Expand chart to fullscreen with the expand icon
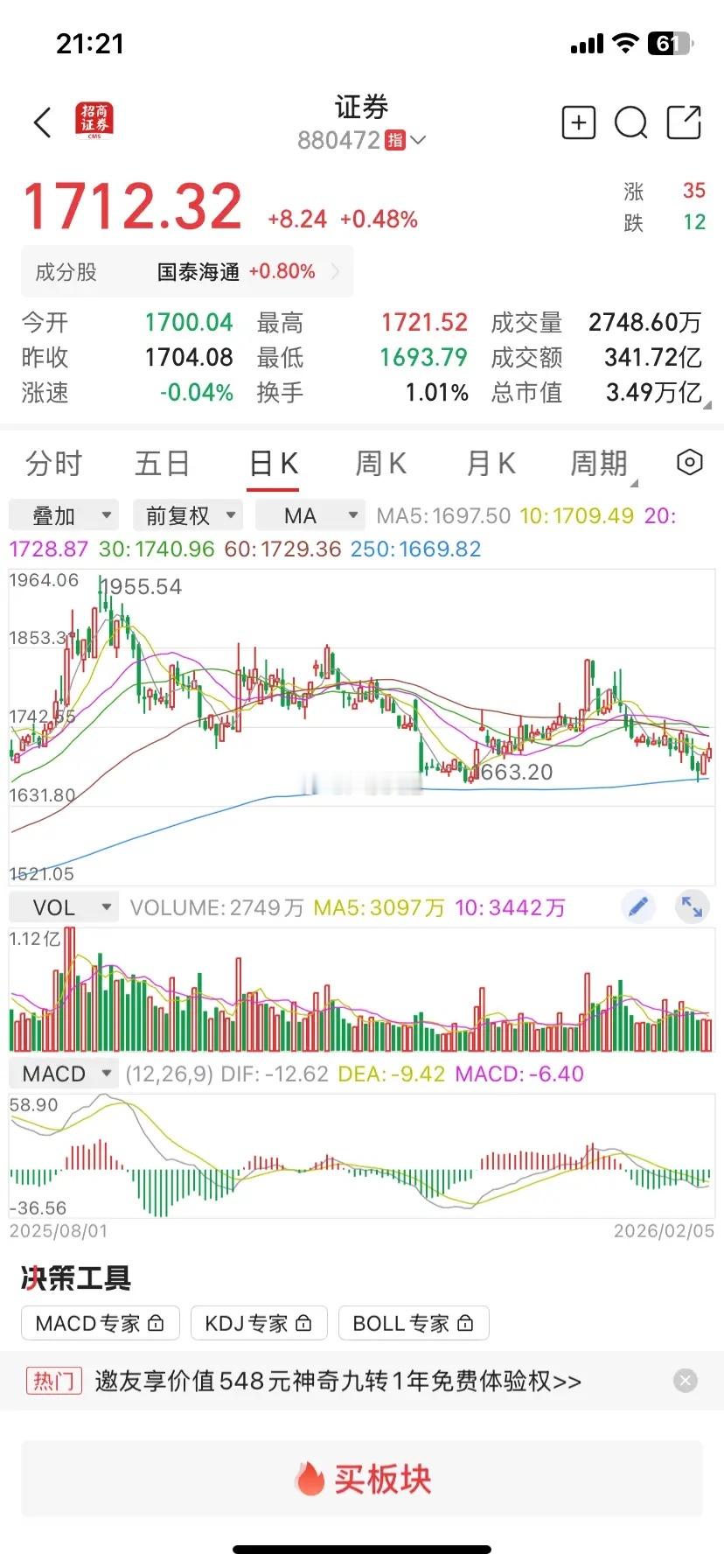Image resolution: width=724 pixels, height=1568 pixels. point(692,907)
